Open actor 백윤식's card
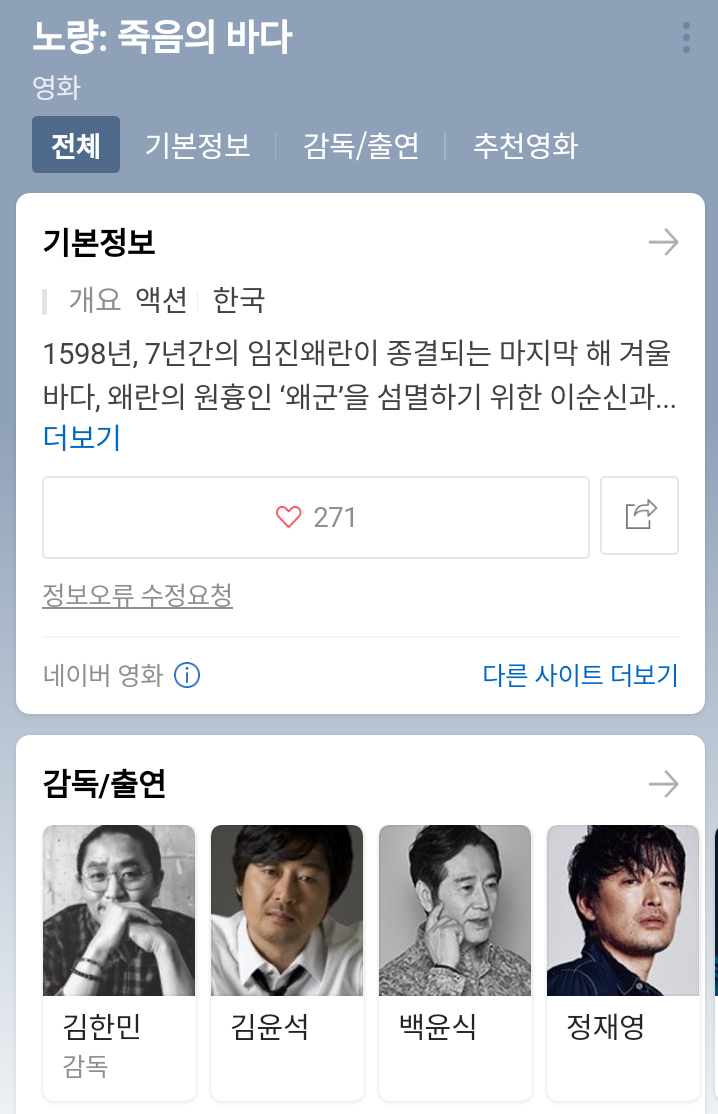This screenshot has height=1114, width=718. click(x=455, y=960)
